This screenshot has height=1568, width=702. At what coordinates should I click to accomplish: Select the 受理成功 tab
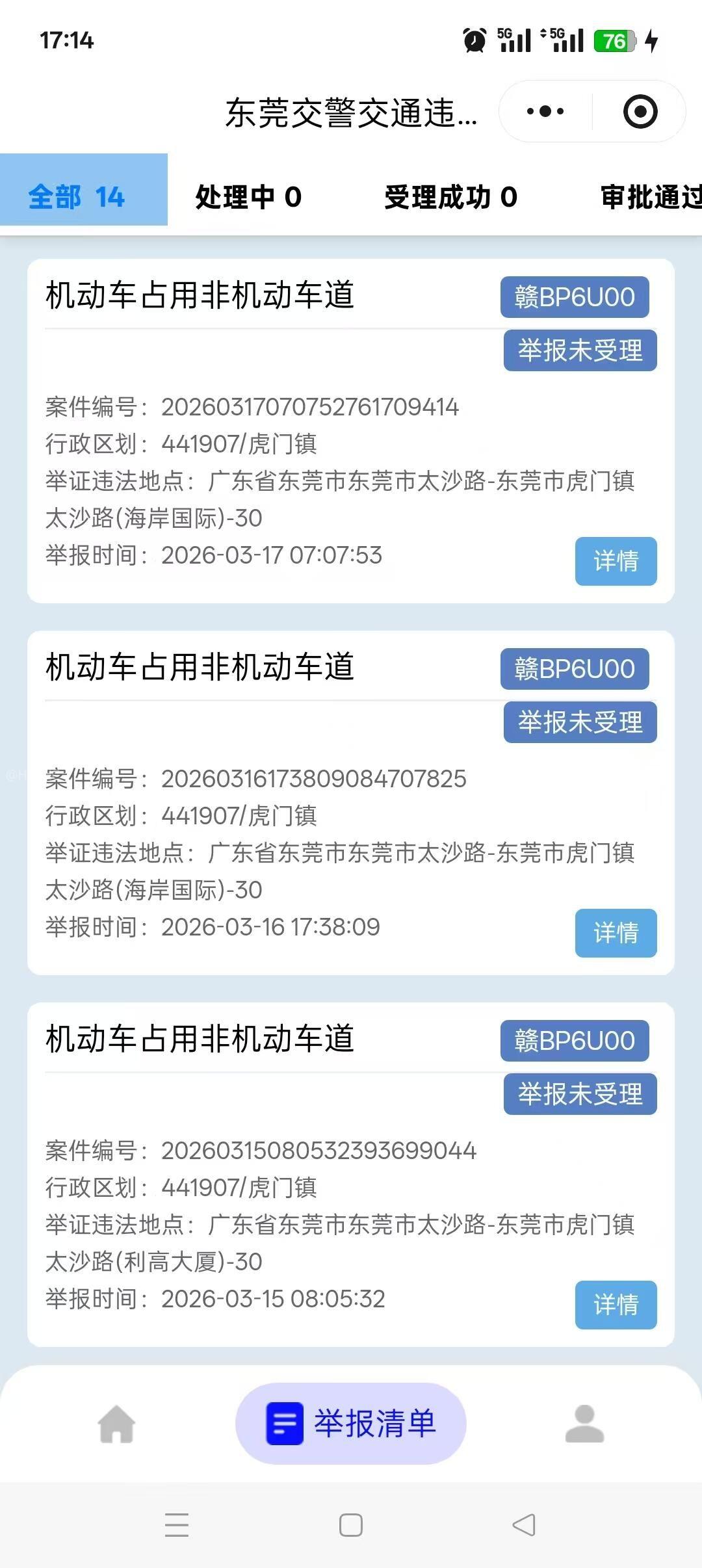[x=450, y=196]
